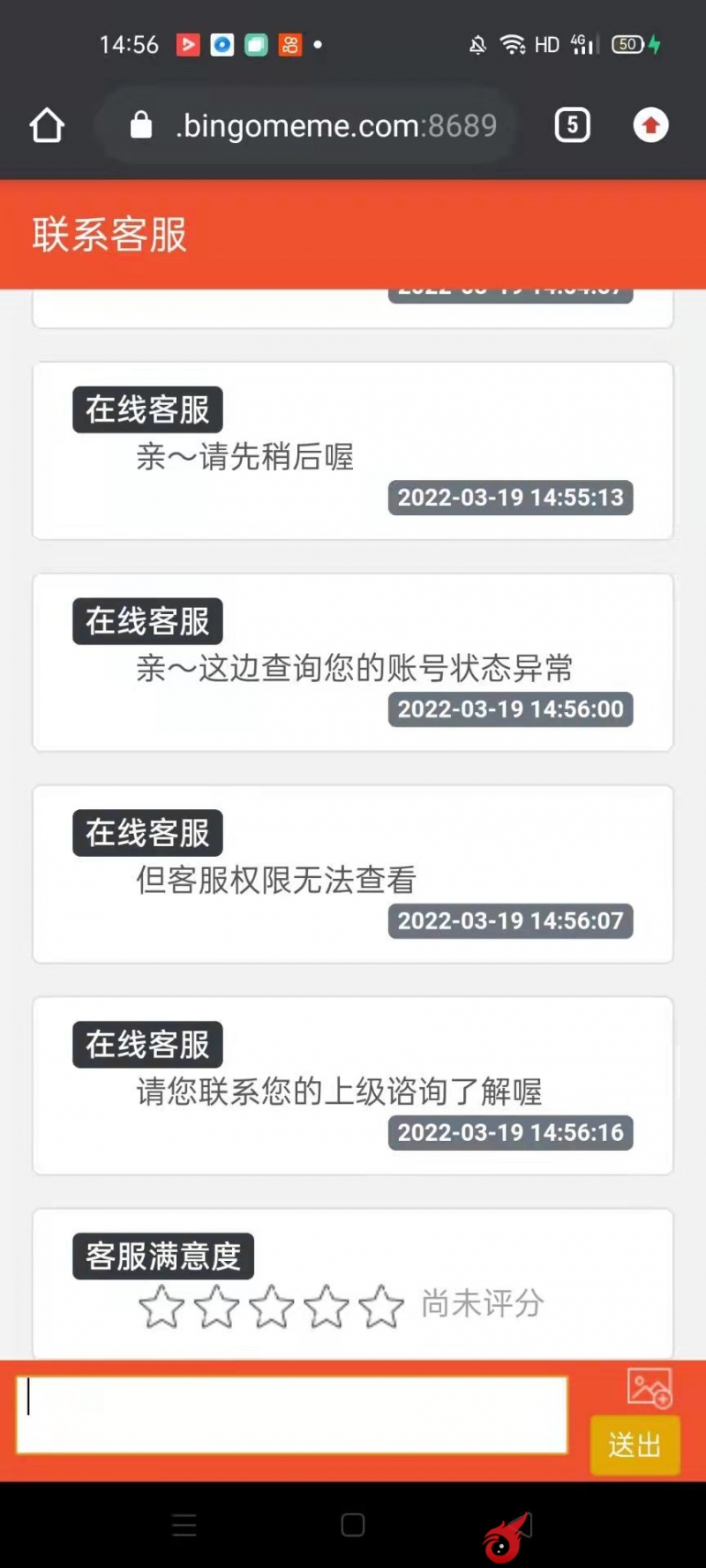Attach an image to the chat
Image resolution: width=706 pixels, height=1568 pixels.
[649, 1388]
